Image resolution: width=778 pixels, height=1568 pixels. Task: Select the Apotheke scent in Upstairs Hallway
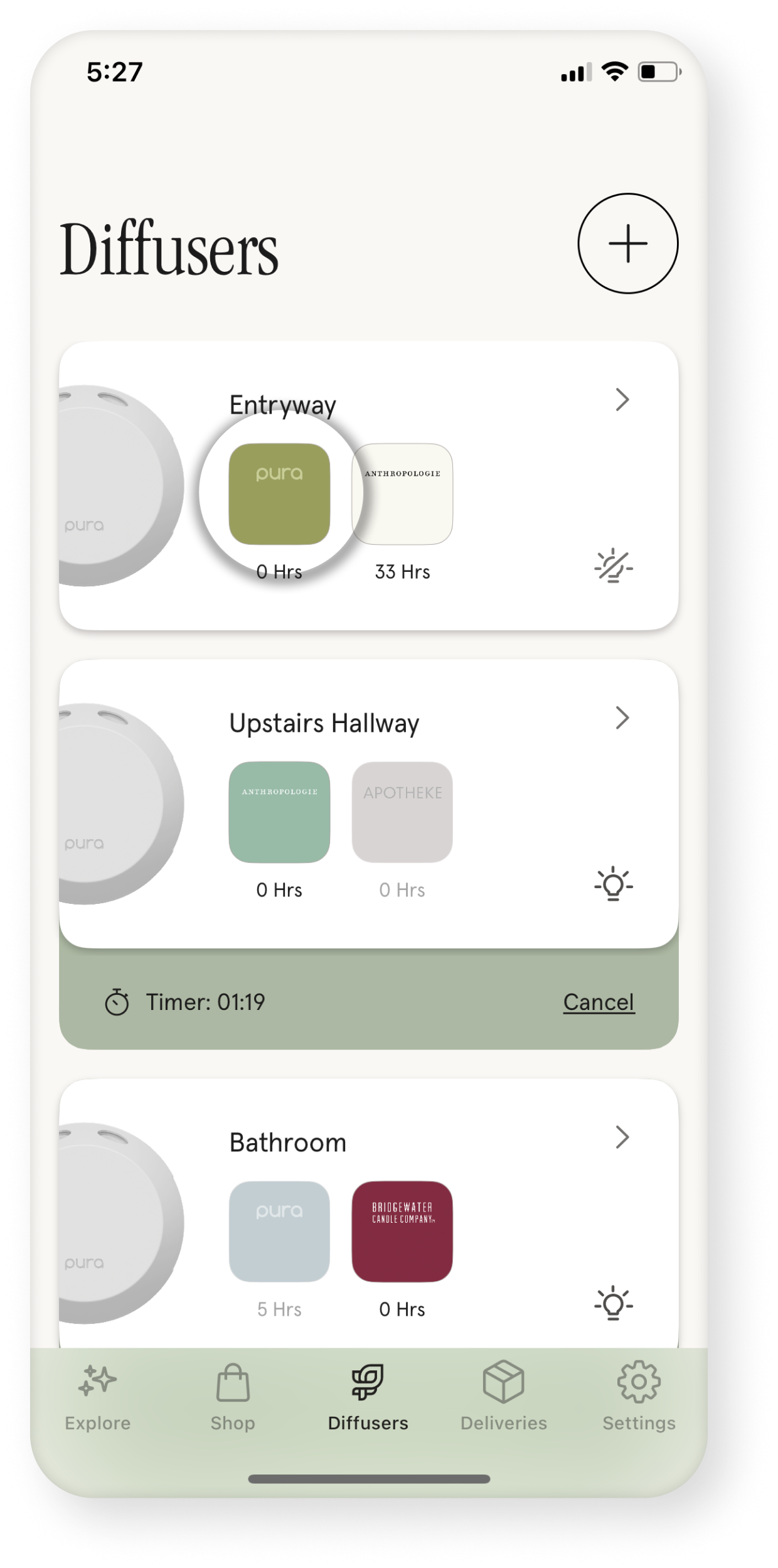pos(402,812)
